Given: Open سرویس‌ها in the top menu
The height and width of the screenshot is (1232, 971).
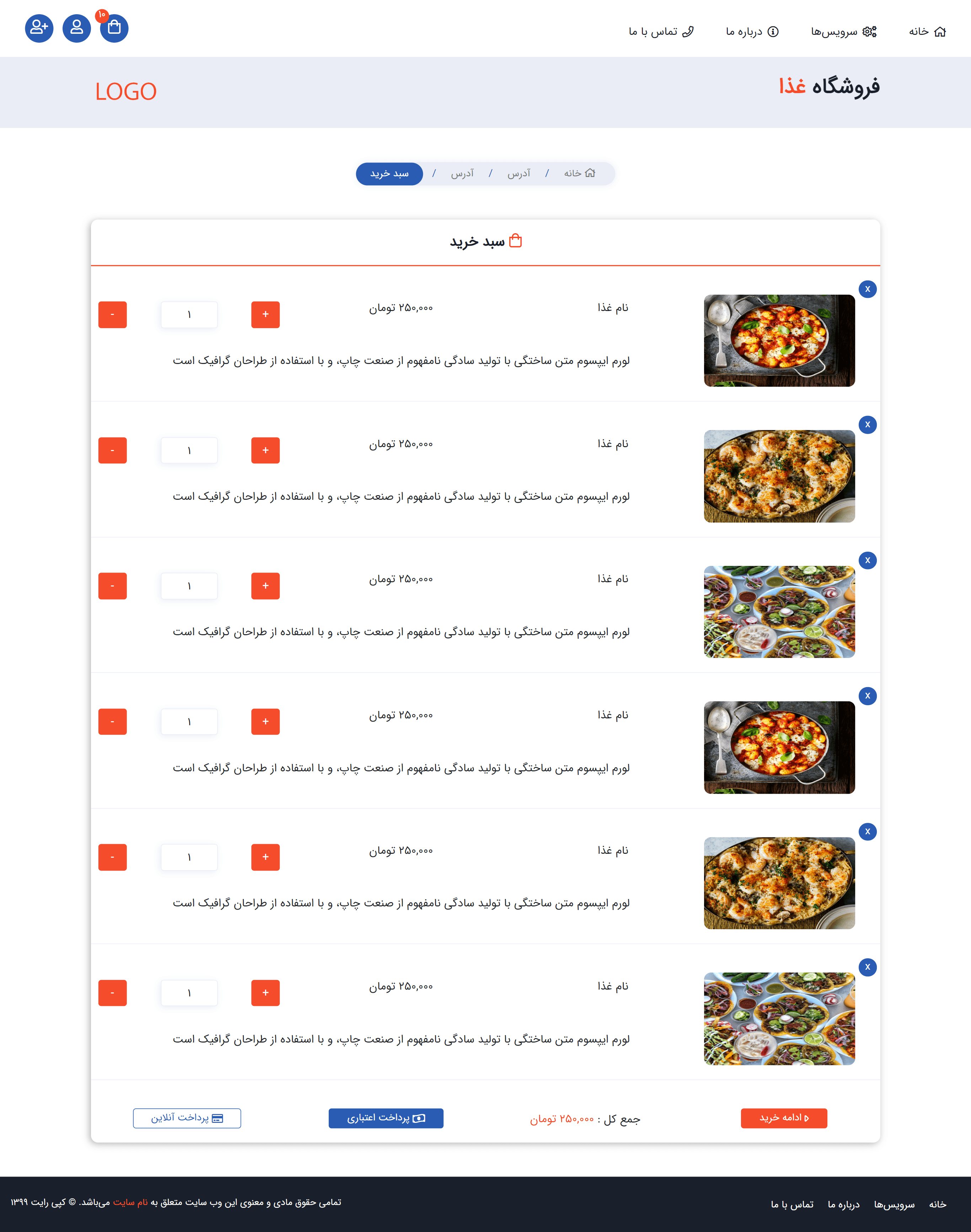Looking at the screenshot, I should tap(843, 32).
